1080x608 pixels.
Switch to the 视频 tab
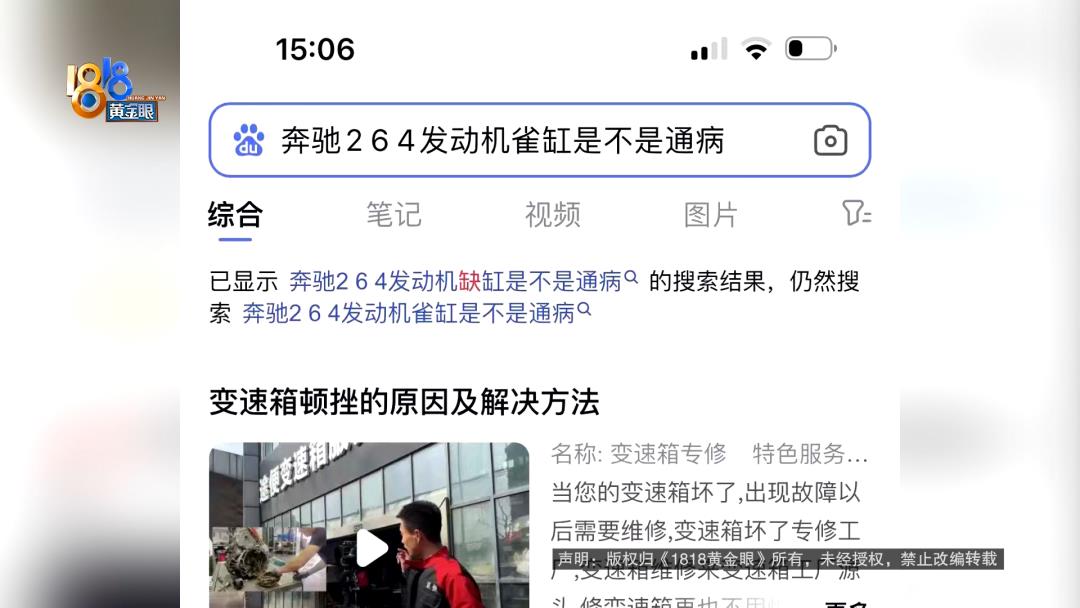tap(552, 214)
